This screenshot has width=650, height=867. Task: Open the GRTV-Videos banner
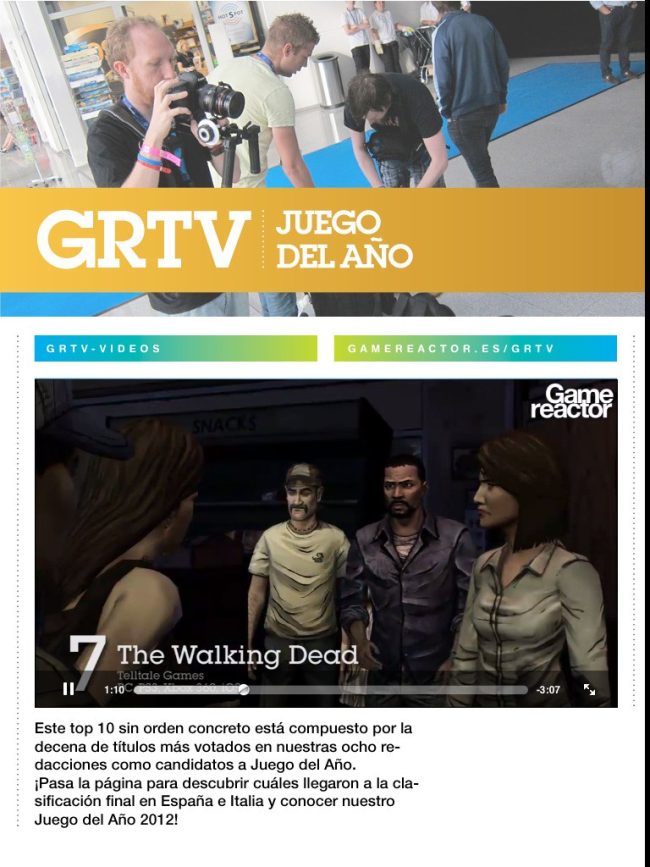click(176, 348)
